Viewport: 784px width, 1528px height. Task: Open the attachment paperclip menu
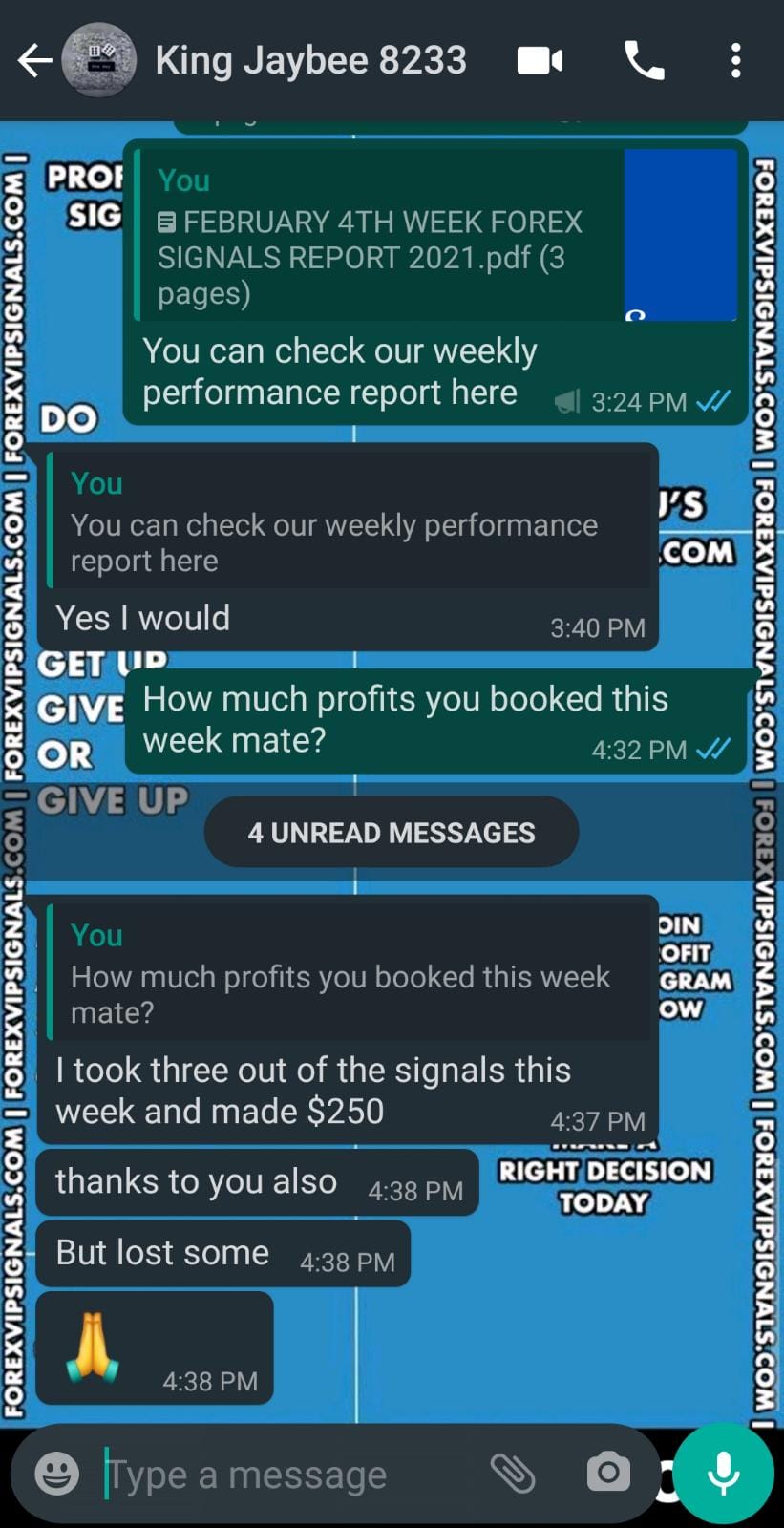pos(513,1474)
